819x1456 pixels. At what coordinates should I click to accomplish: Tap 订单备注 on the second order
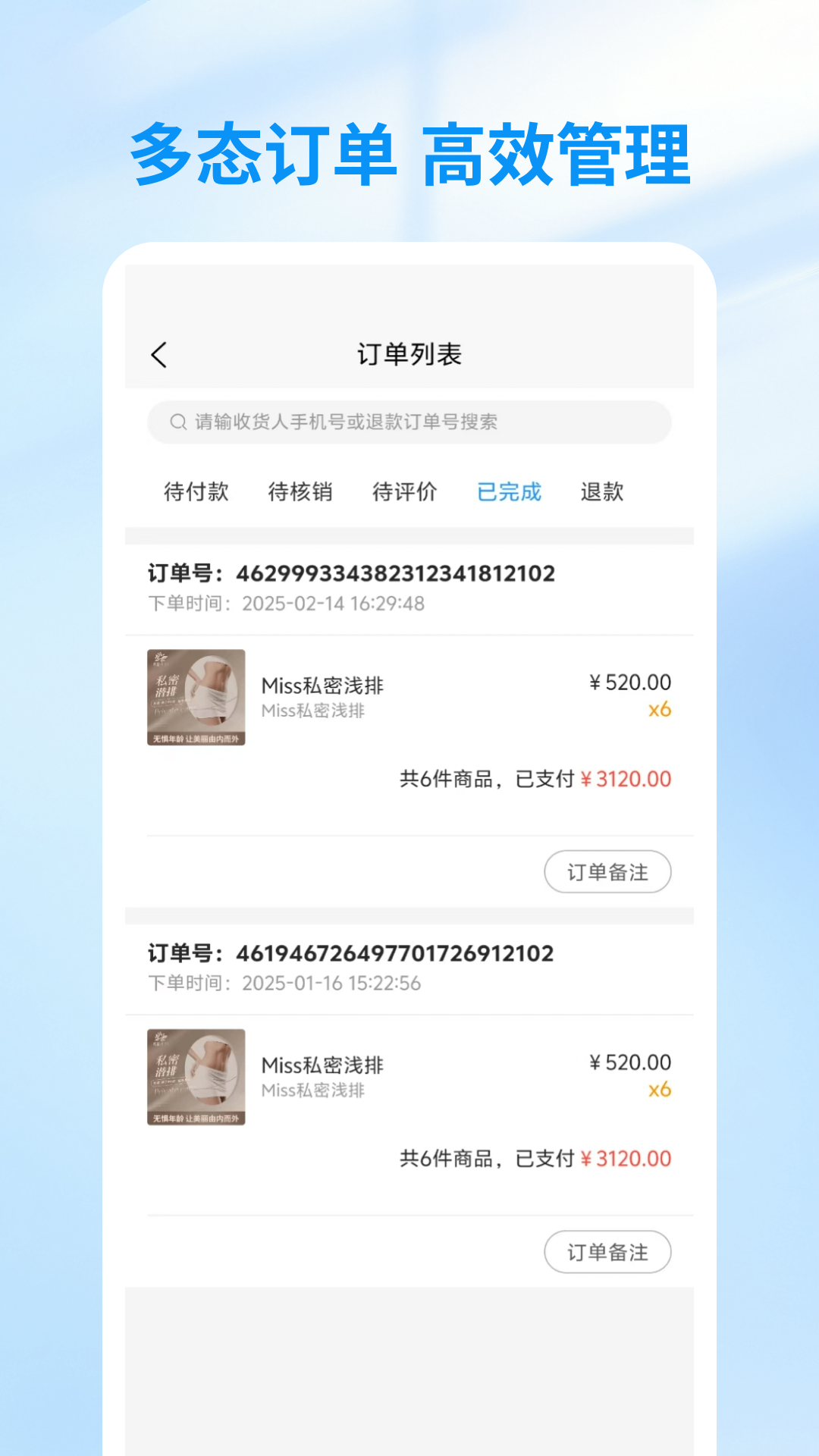607,1252
